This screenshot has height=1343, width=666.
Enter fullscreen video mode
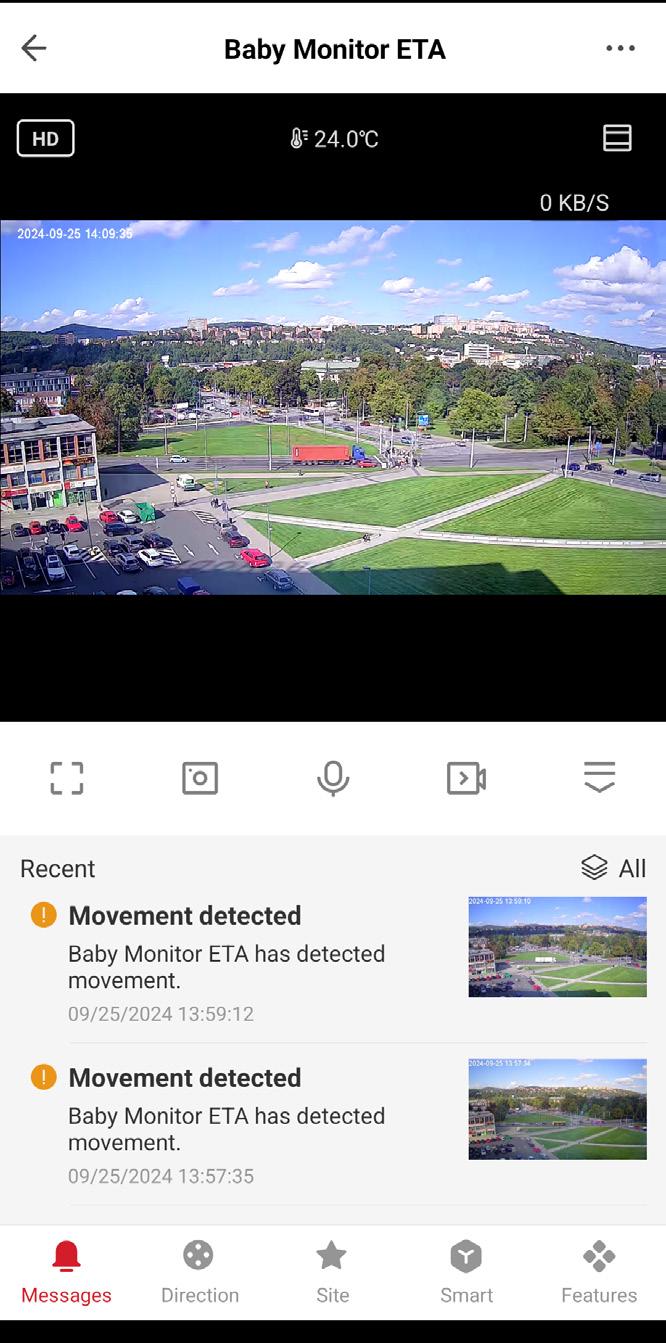67,777
